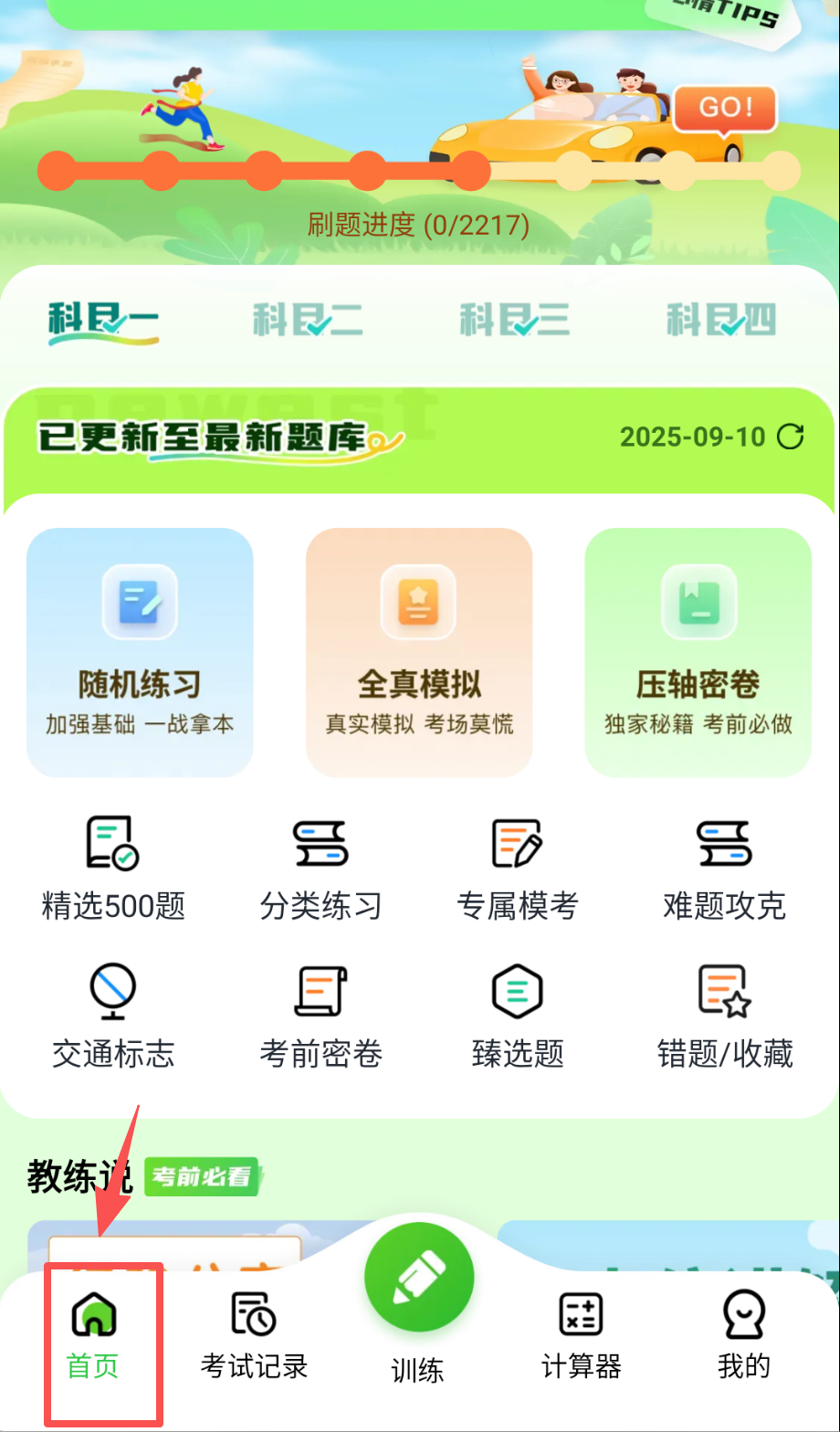Image resolution: width=840 pixels, height=1432 pixels.
Task: Open the 科目四 tab
Action: coord(721,321)
